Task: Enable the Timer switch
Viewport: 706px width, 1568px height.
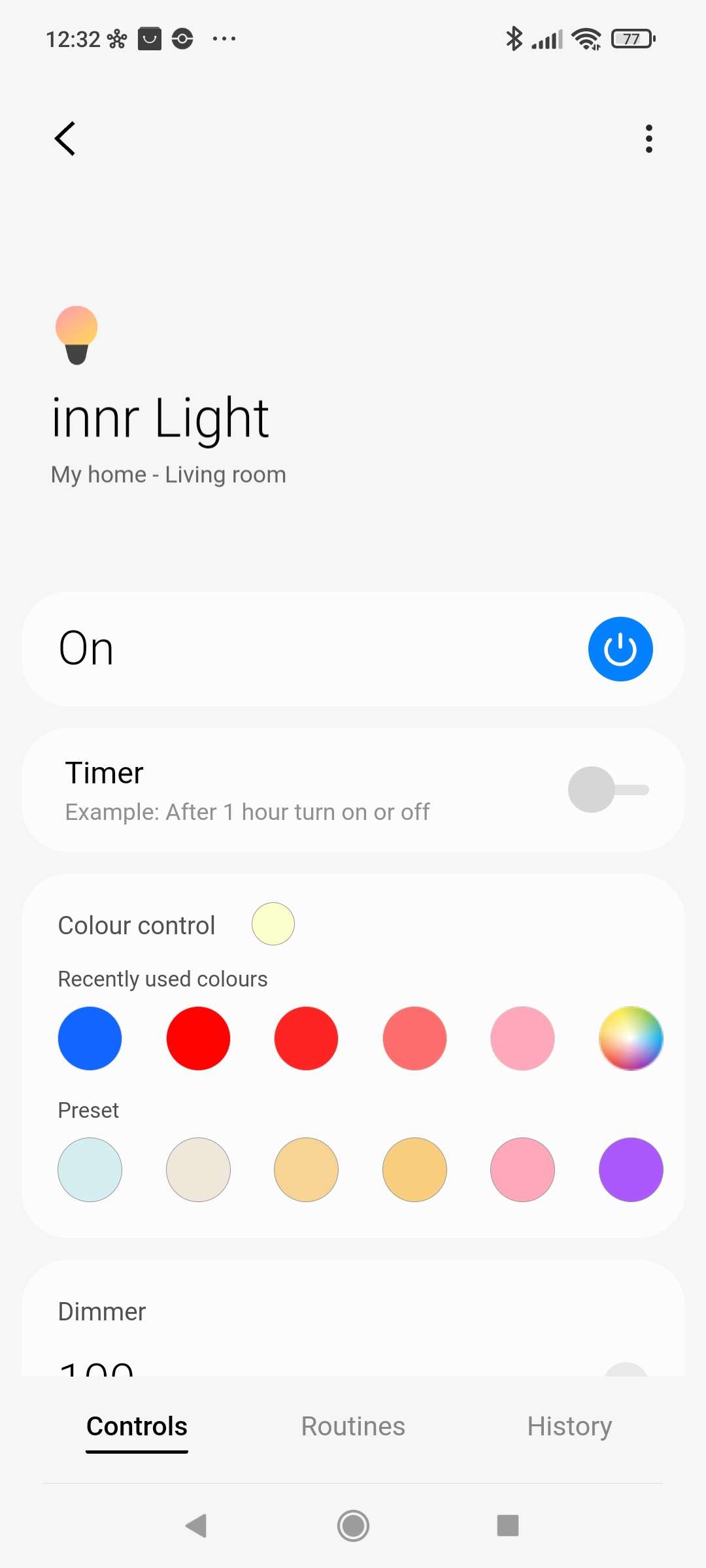Action: (608, 790)
